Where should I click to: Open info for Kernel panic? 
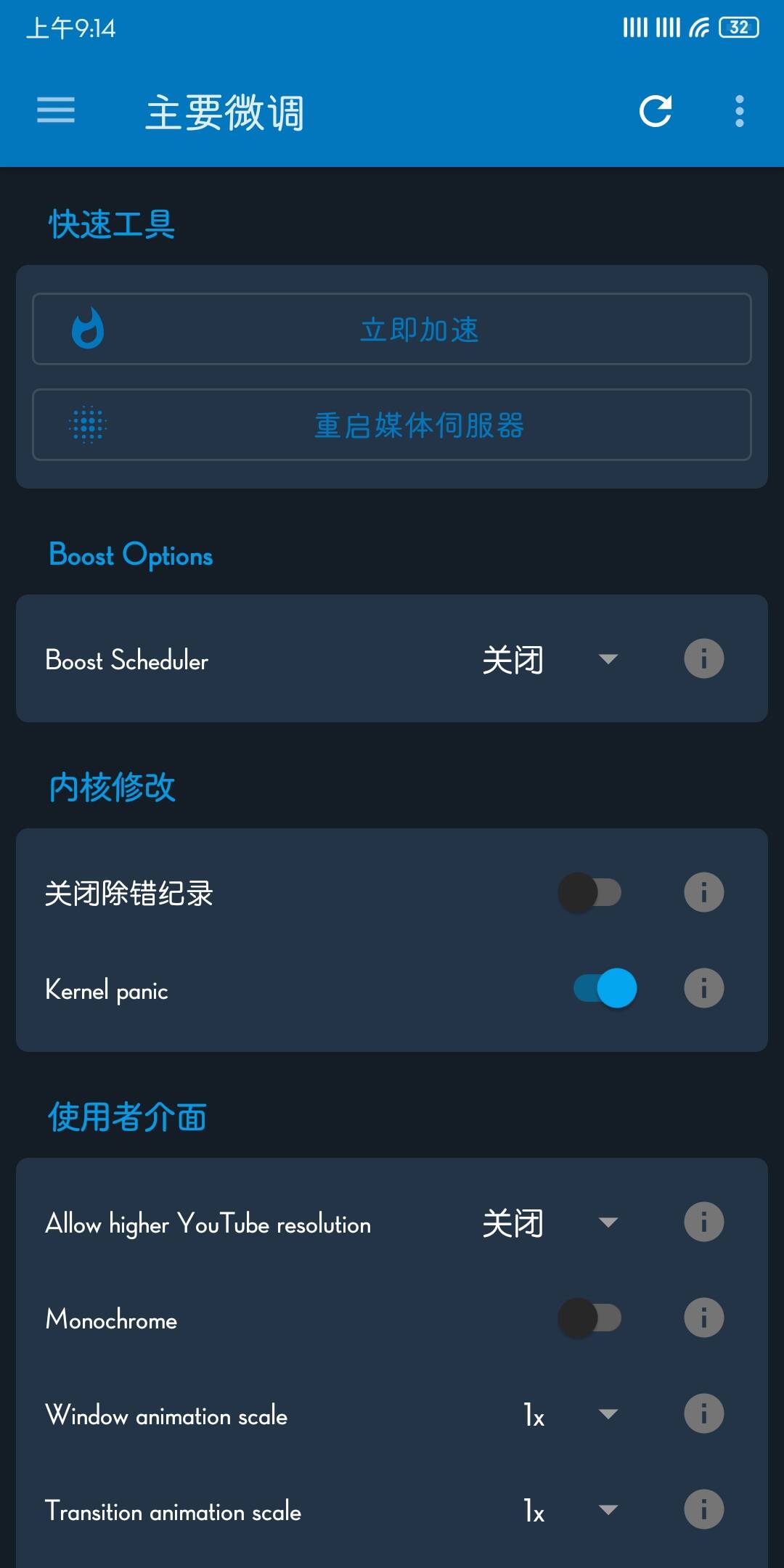coord(703,988)
